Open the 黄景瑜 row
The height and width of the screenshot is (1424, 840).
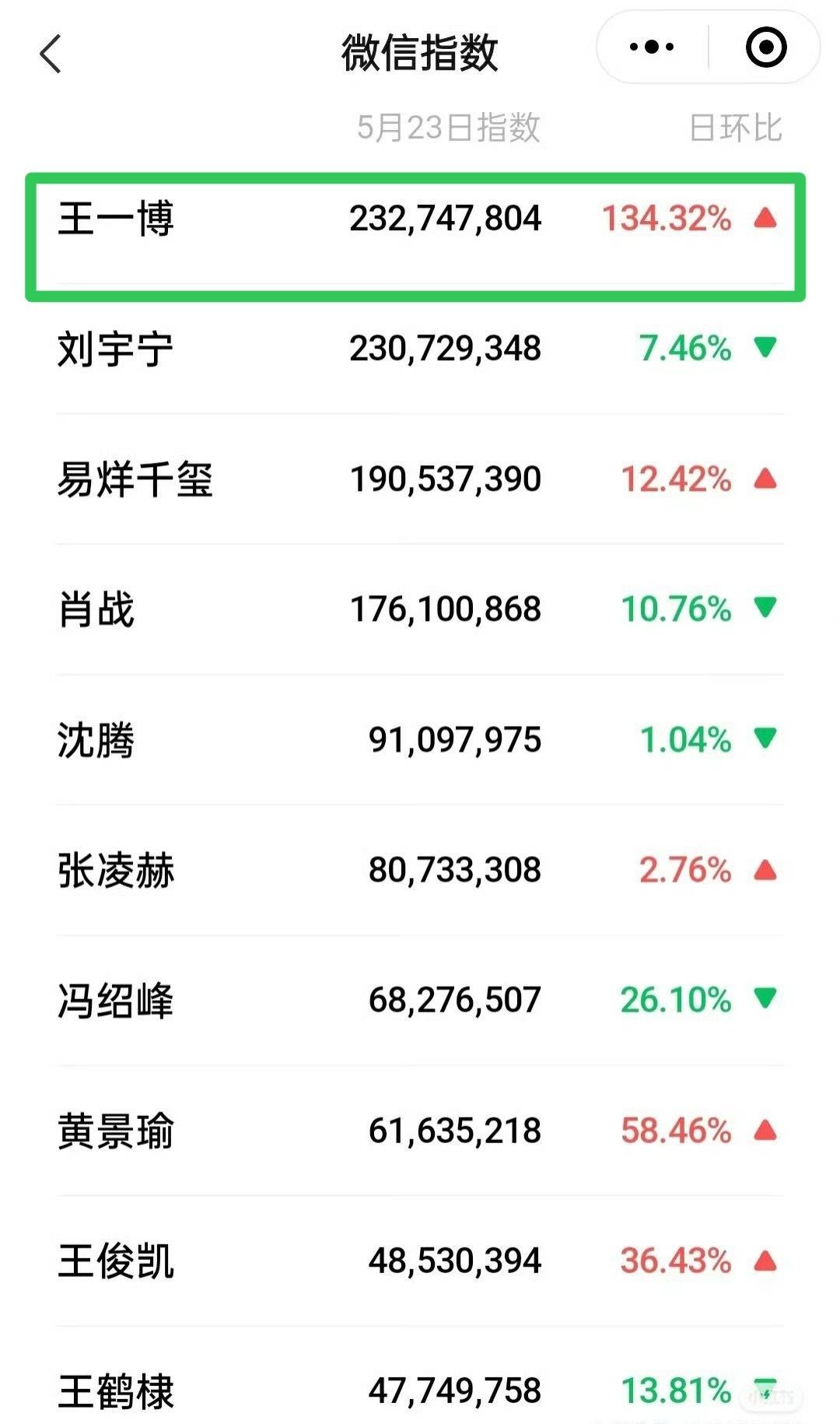(420, 1131)
